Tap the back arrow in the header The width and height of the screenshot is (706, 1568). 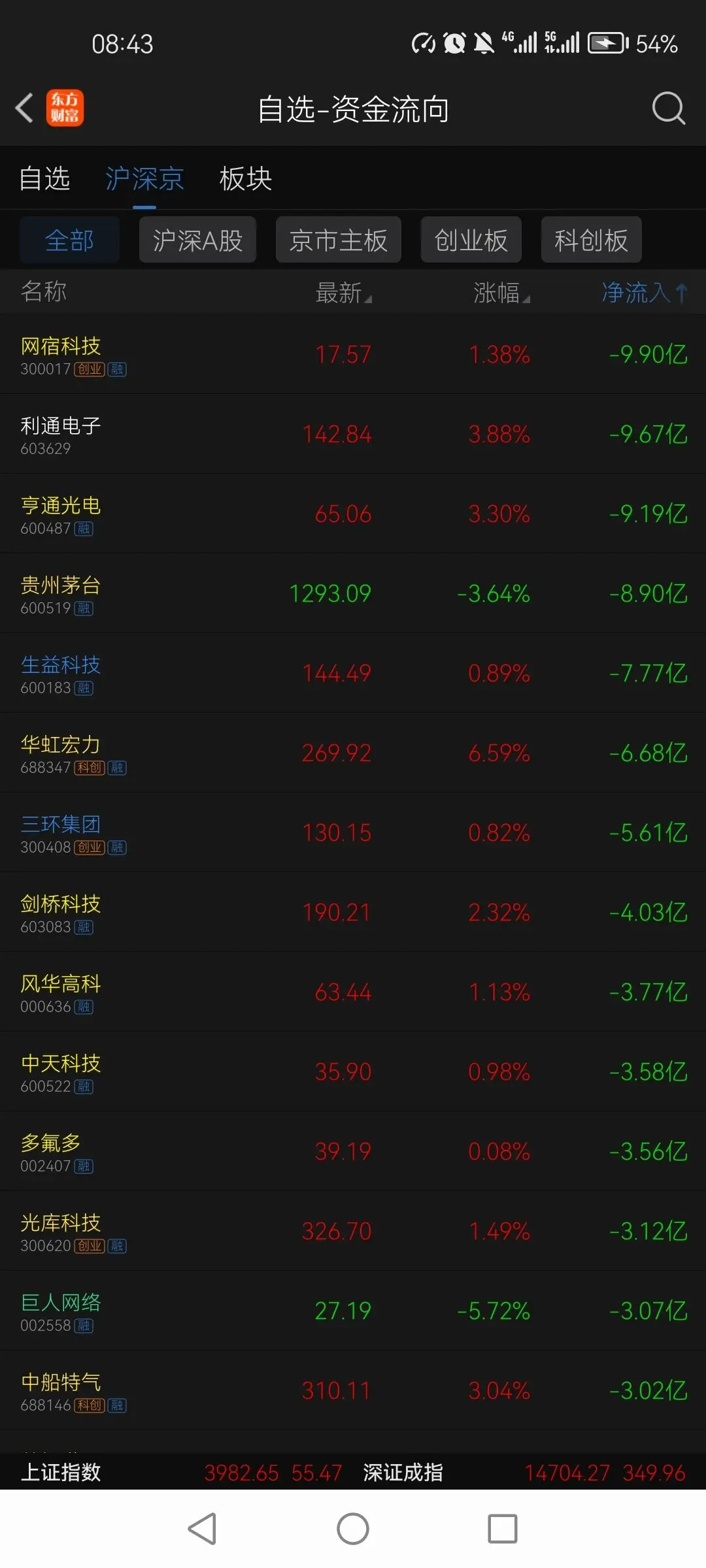[x=24, y=108]
